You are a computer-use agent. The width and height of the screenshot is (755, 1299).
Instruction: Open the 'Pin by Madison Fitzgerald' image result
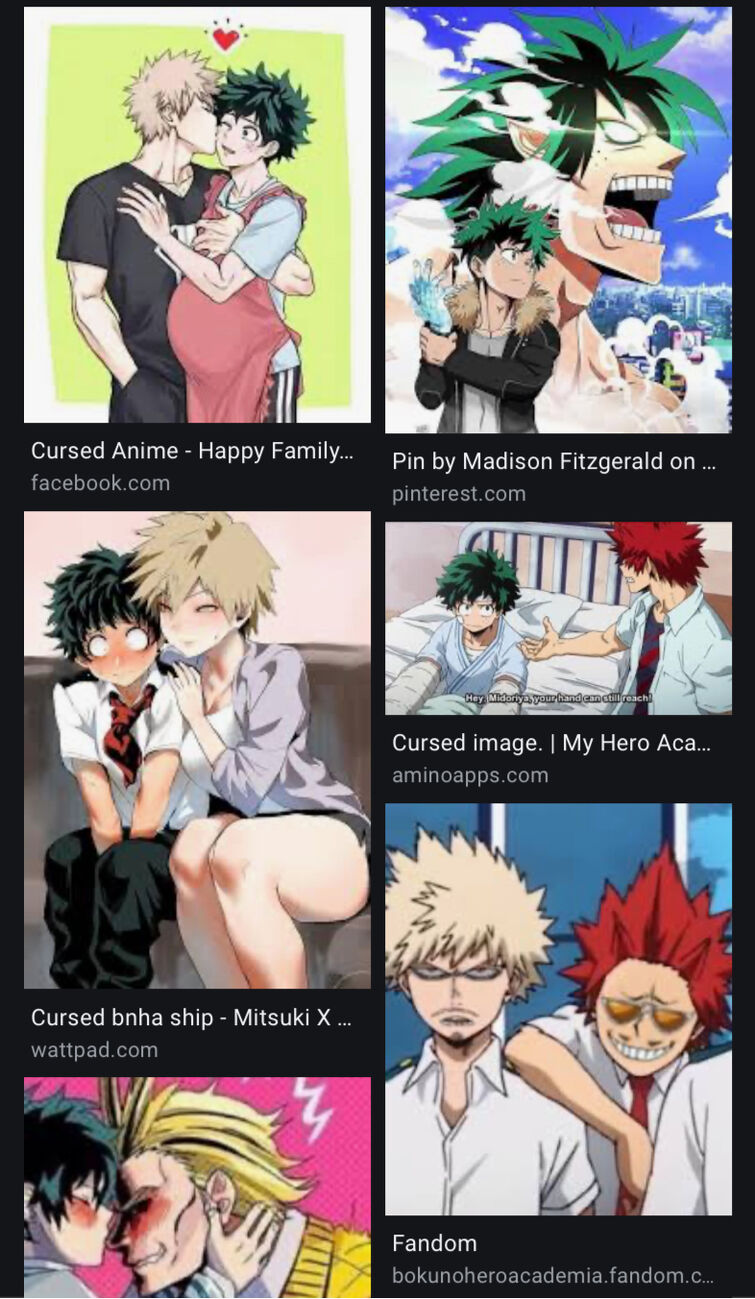[558, 220]
